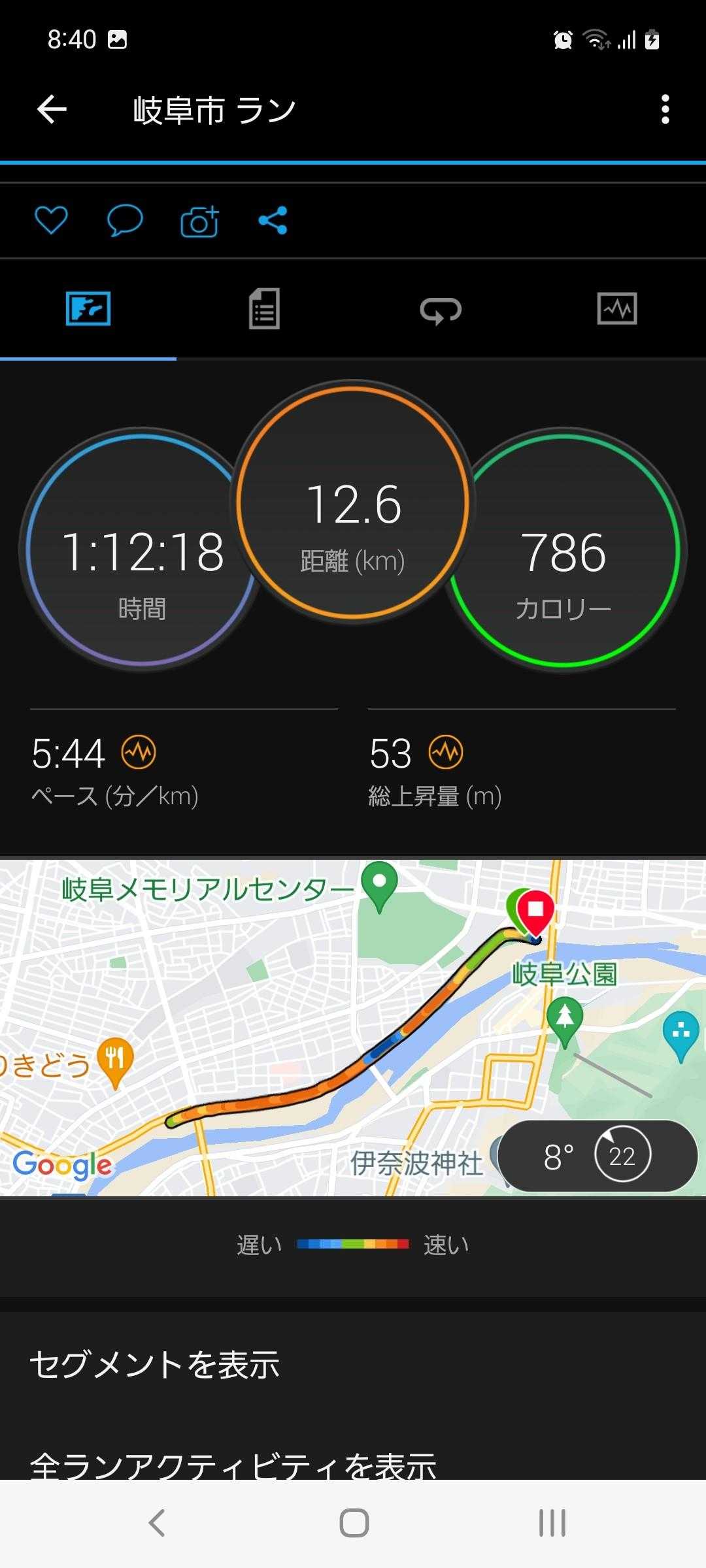Open the pace chart icon beside 5:44
Image resolution: width=706 pixels, height=1568 pixels.
139,753
